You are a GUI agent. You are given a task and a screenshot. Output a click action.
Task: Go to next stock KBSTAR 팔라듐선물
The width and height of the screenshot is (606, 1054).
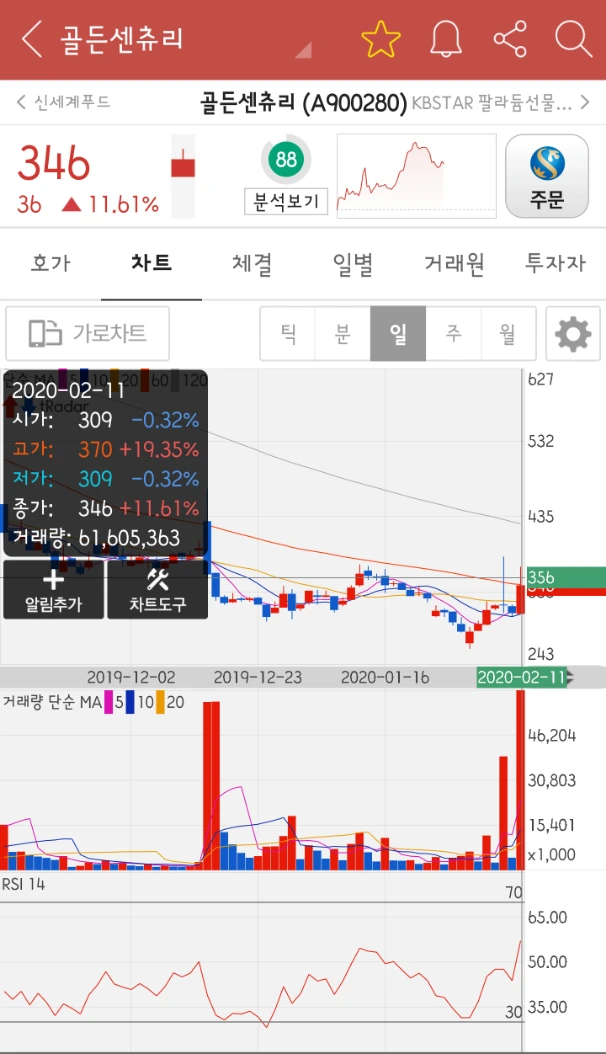(501, 103)
